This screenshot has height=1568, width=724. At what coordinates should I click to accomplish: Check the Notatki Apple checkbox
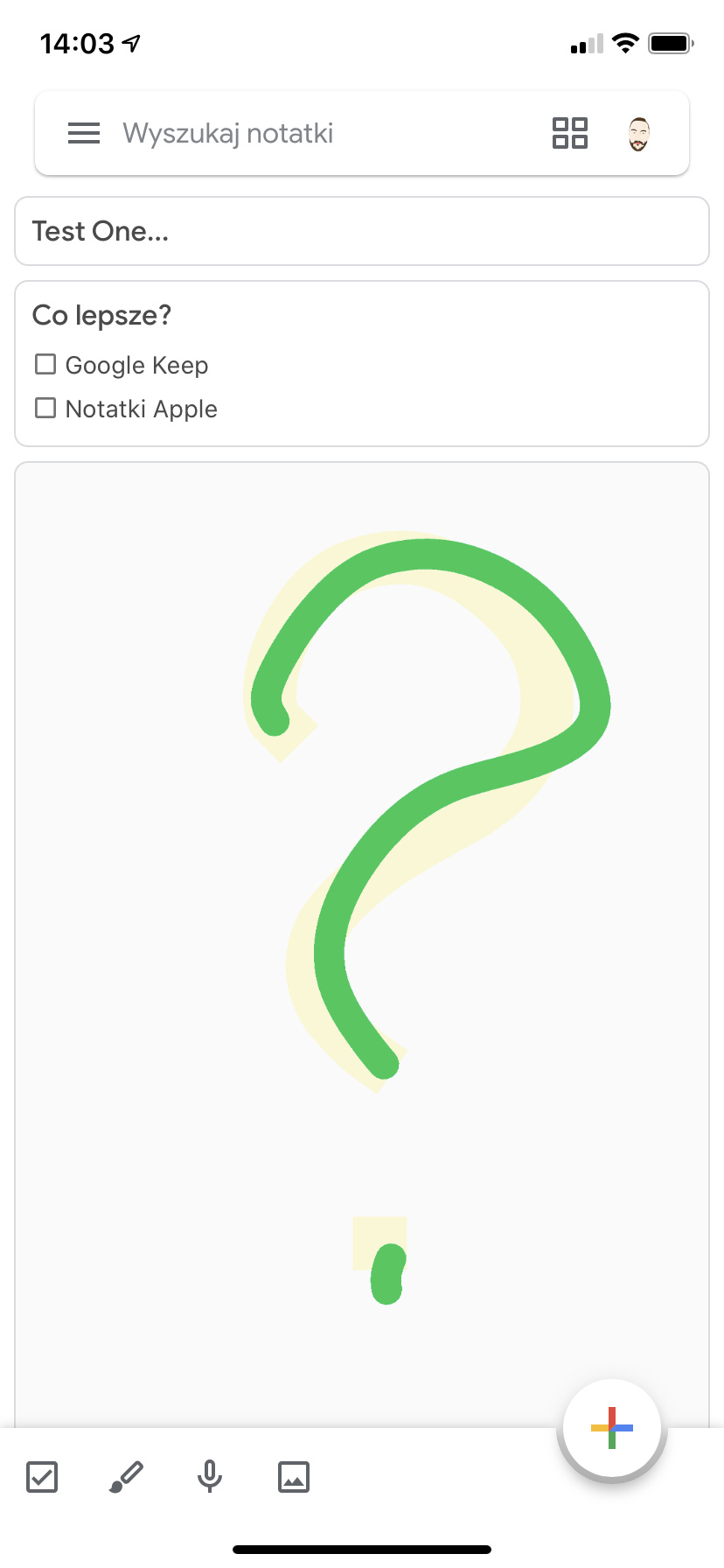[x=45, y=408]
